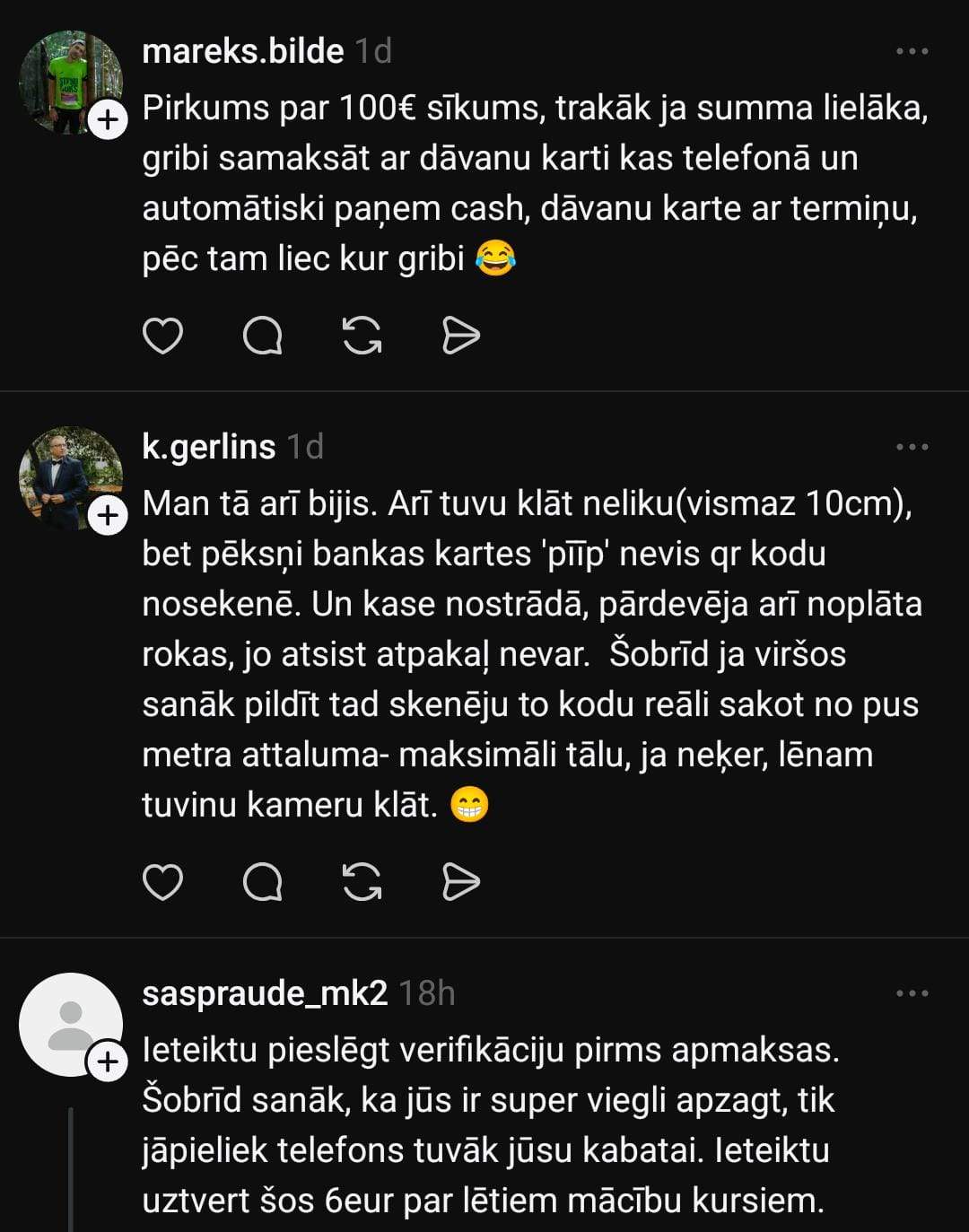This screenshot has width=969, height=1232.
Task: Like k.gerlins's comment
Action: click(x=162, y=882)
